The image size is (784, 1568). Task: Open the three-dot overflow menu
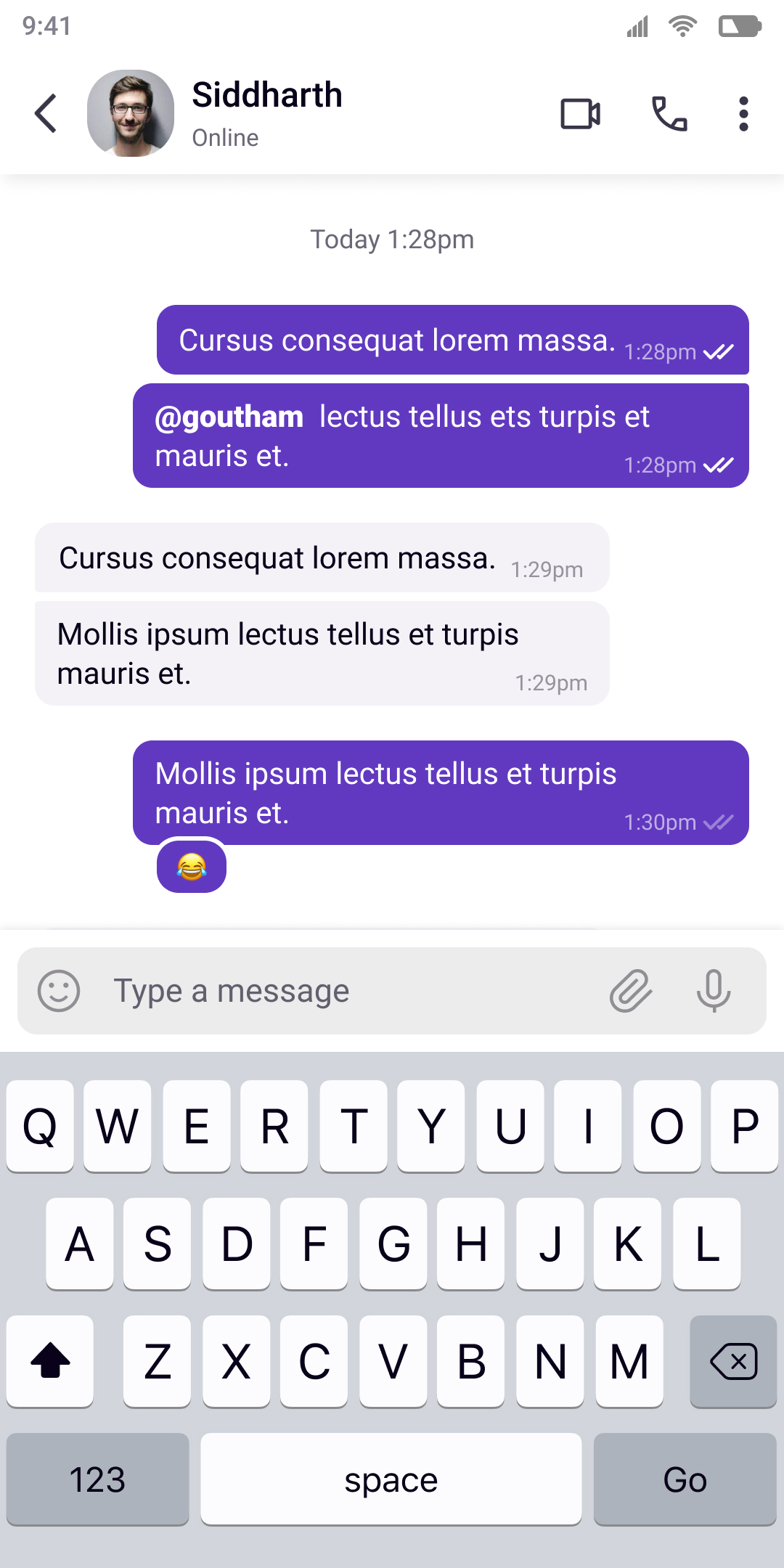[x=743, y=114]
